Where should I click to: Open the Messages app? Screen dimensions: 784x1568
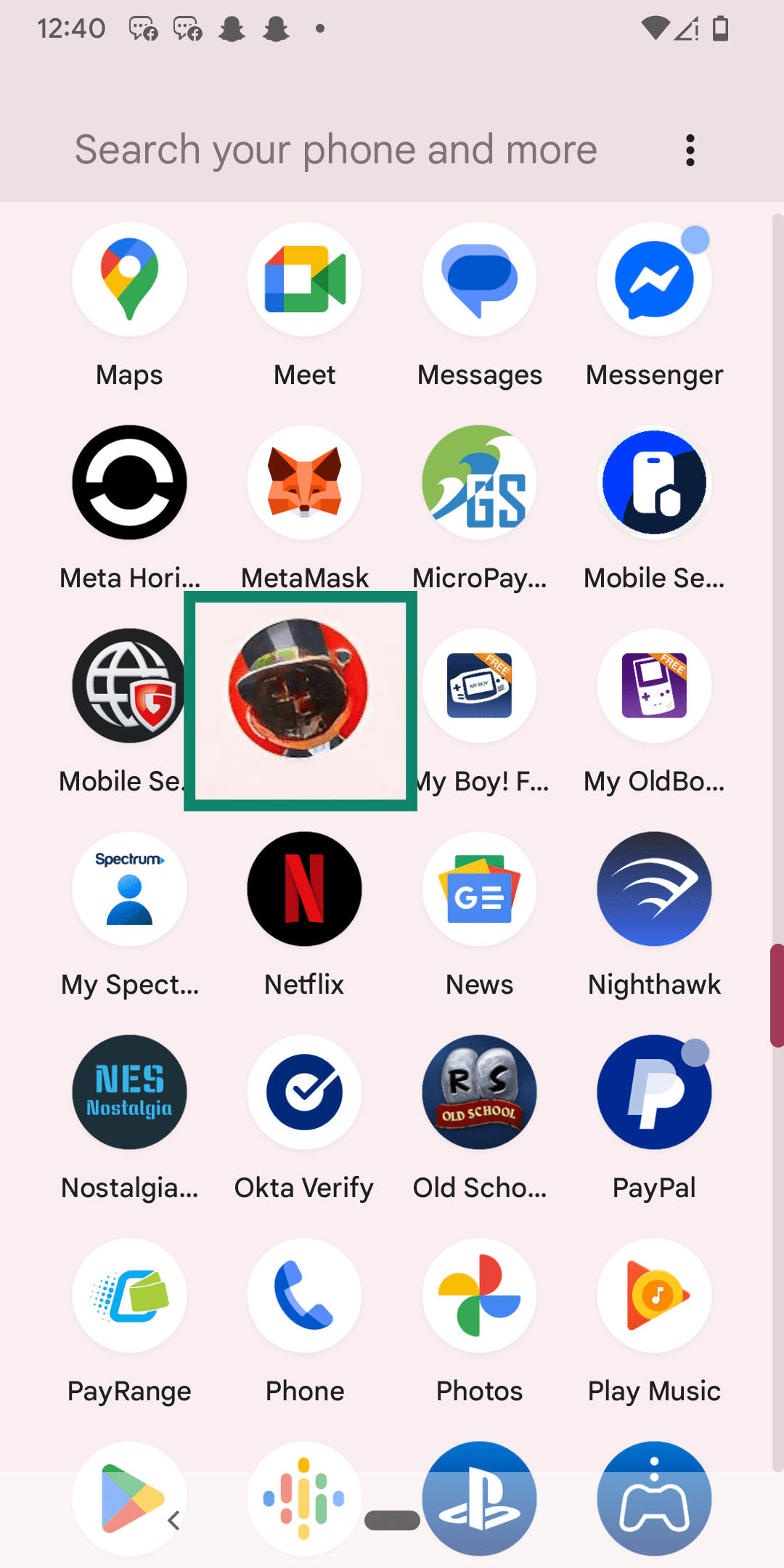click(479, 279)
